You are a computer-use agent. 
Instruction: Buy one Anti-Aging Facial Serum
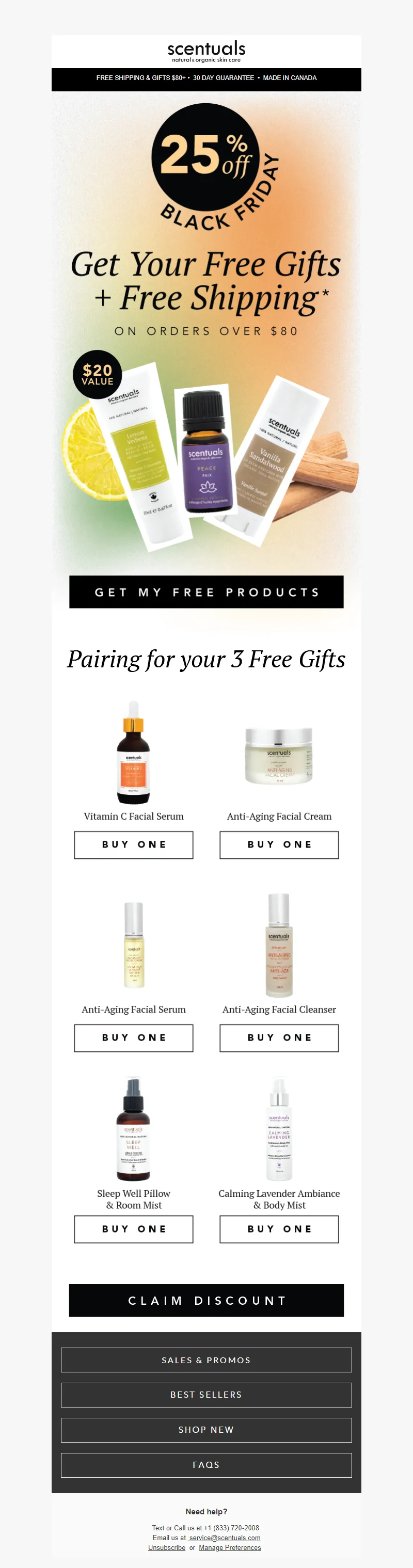click(133, 1037)
